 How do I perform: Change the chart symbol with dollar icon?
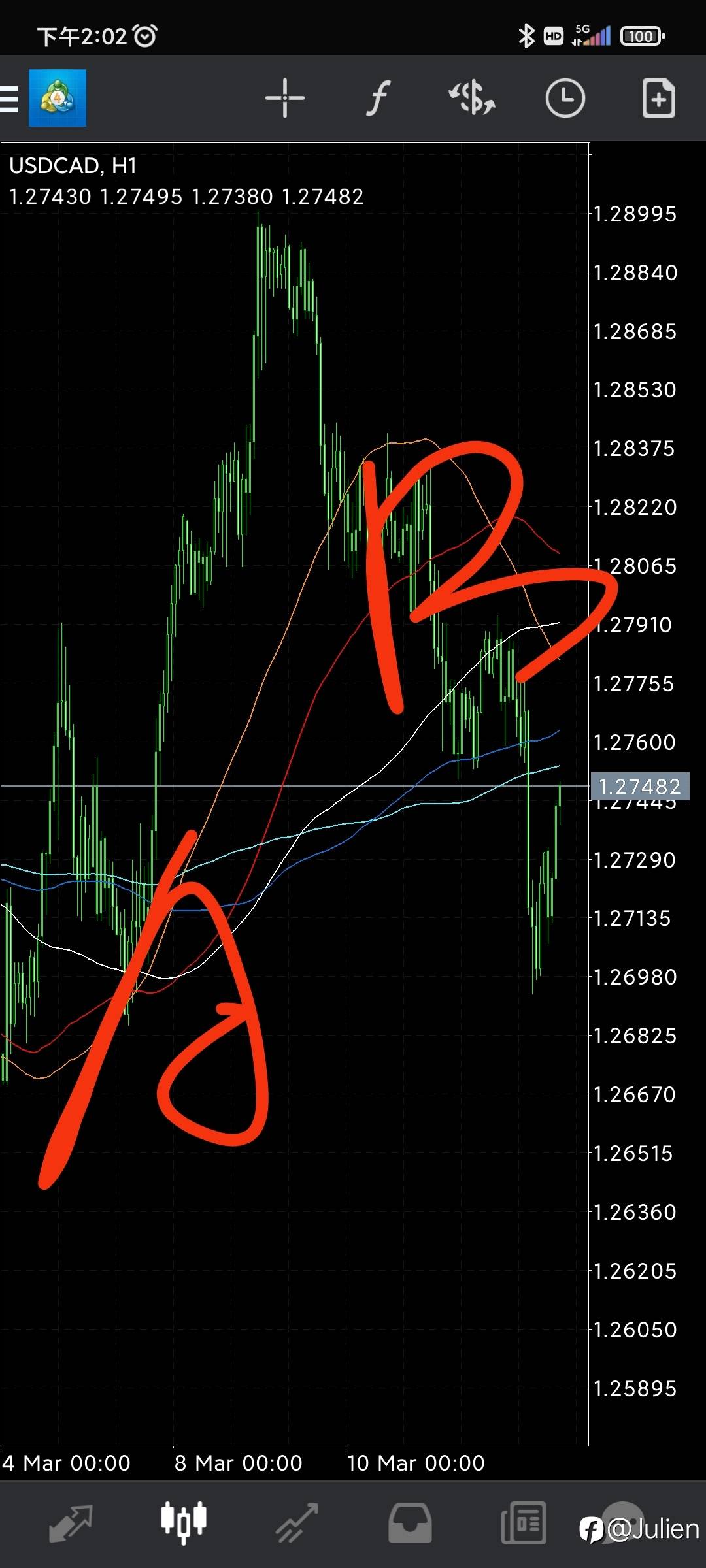pyautogui.click(x=471, y=99)
